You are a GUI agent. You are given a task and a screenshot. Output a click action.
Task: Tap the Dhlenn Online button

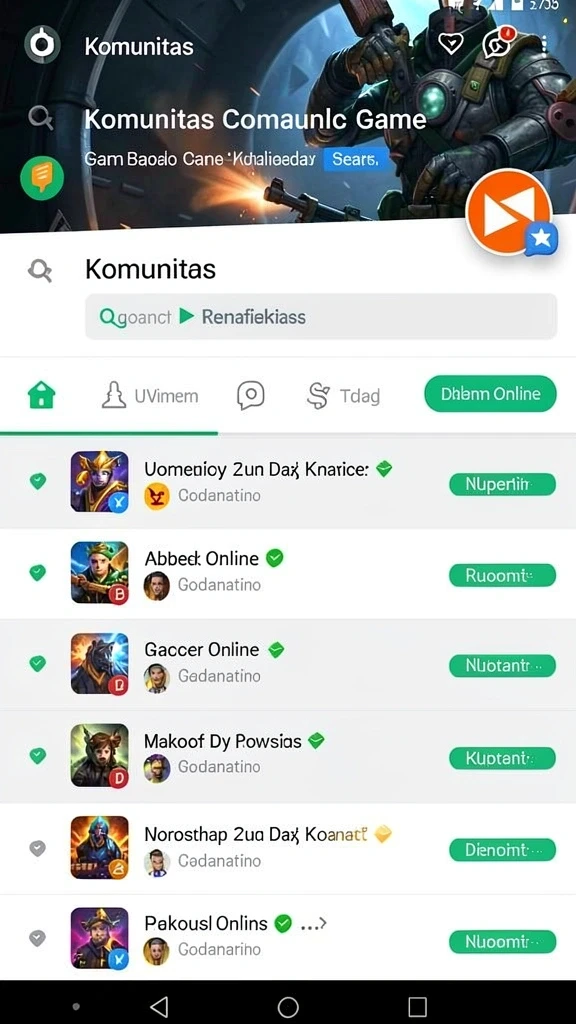[x=490, y=394]
